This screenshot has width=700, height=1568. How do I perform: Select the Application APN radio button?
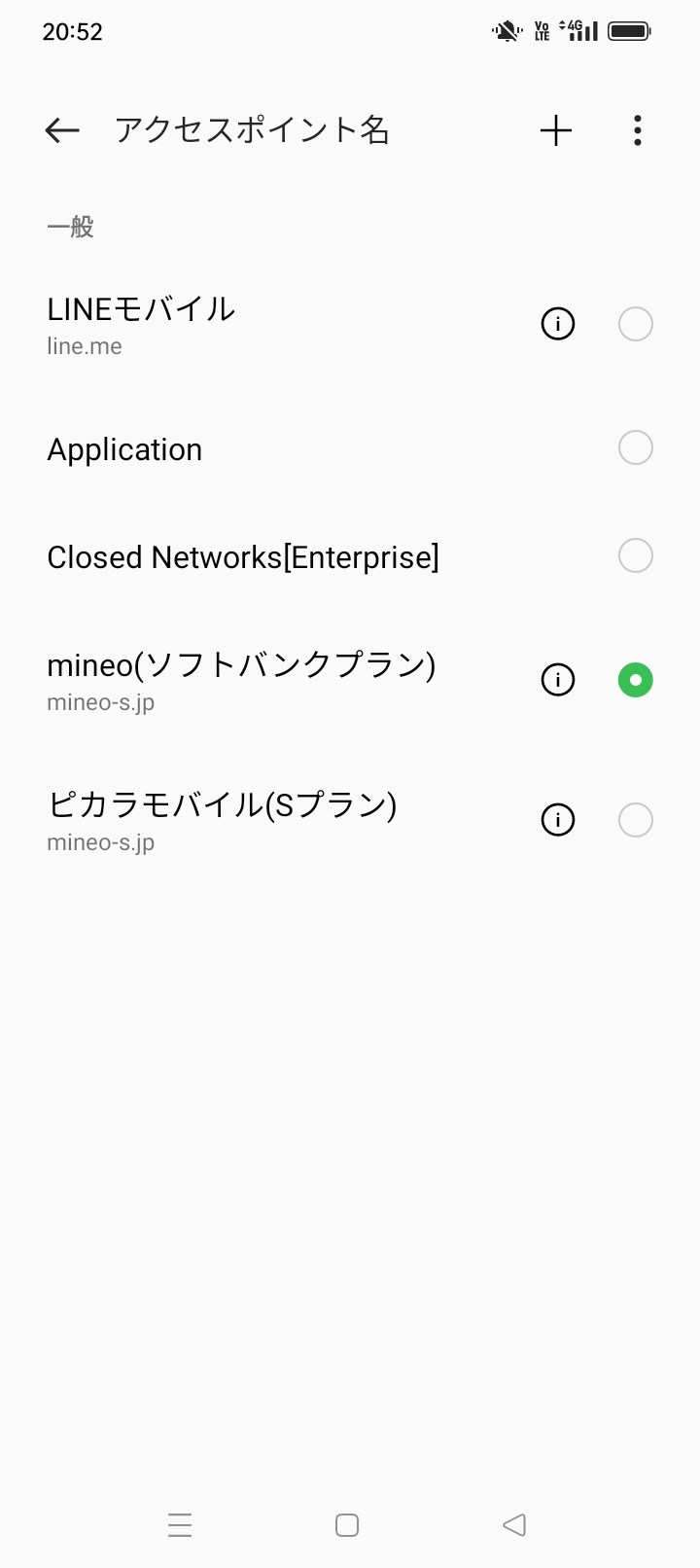pos(636,448)
